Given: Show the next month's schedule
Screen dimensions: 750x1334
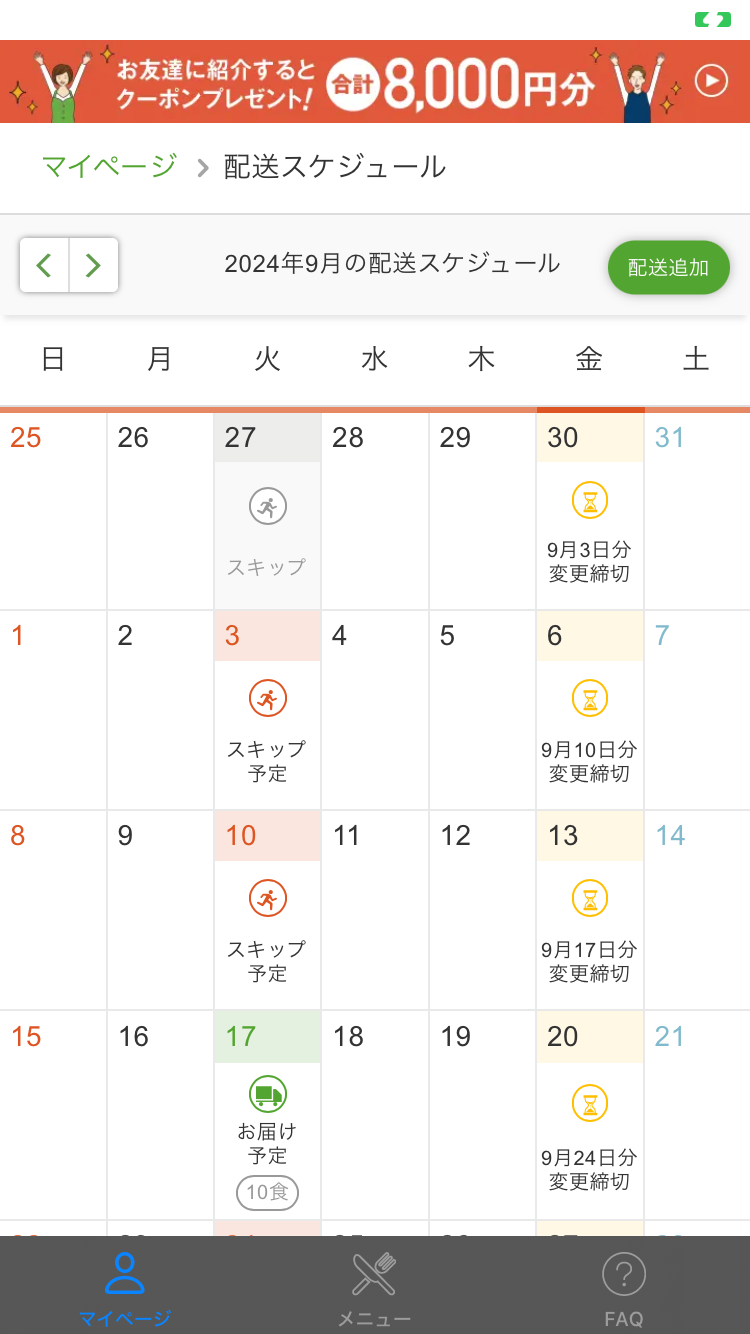Looking at the screenshot, I should coord(93,265).
